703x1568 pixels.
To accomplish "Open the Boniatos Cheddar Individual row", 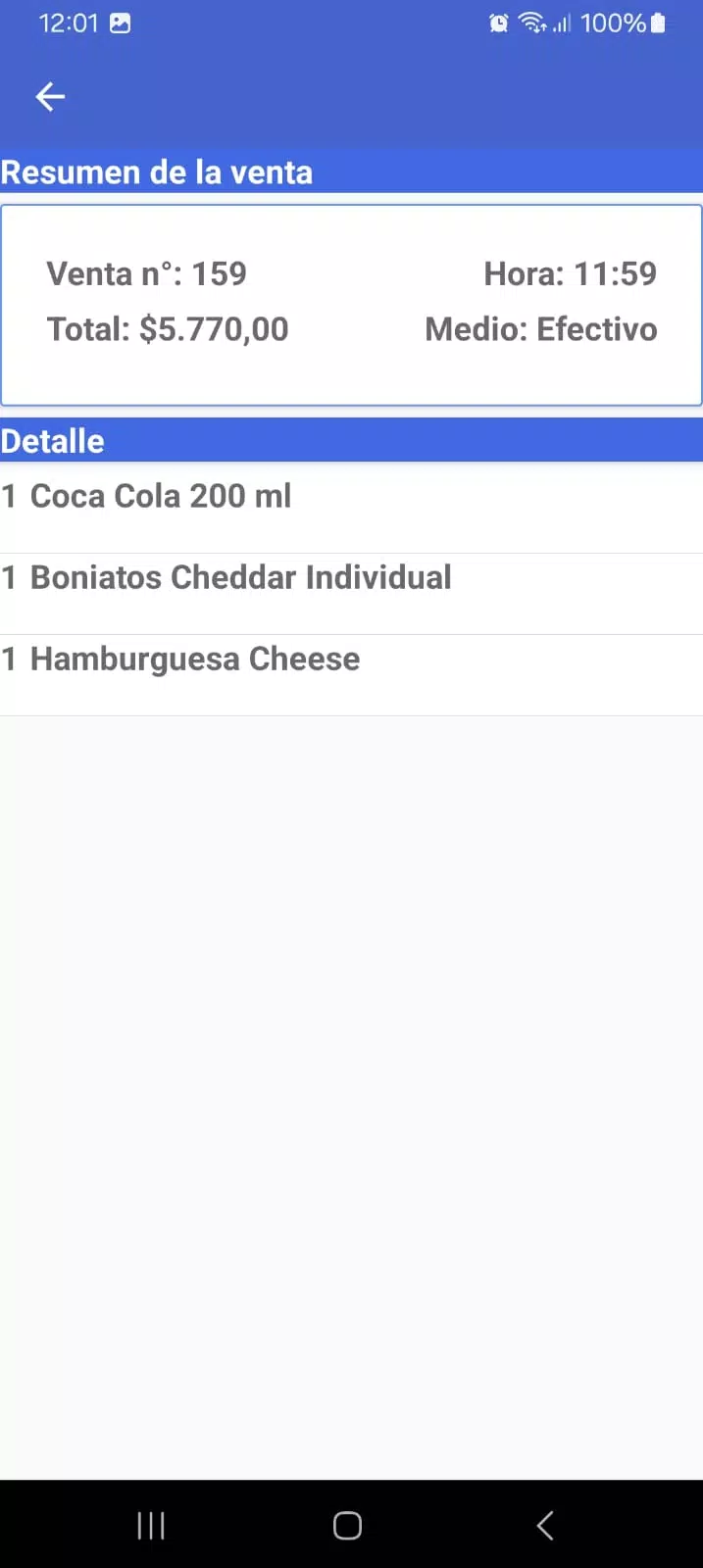I will pos(351,594).
